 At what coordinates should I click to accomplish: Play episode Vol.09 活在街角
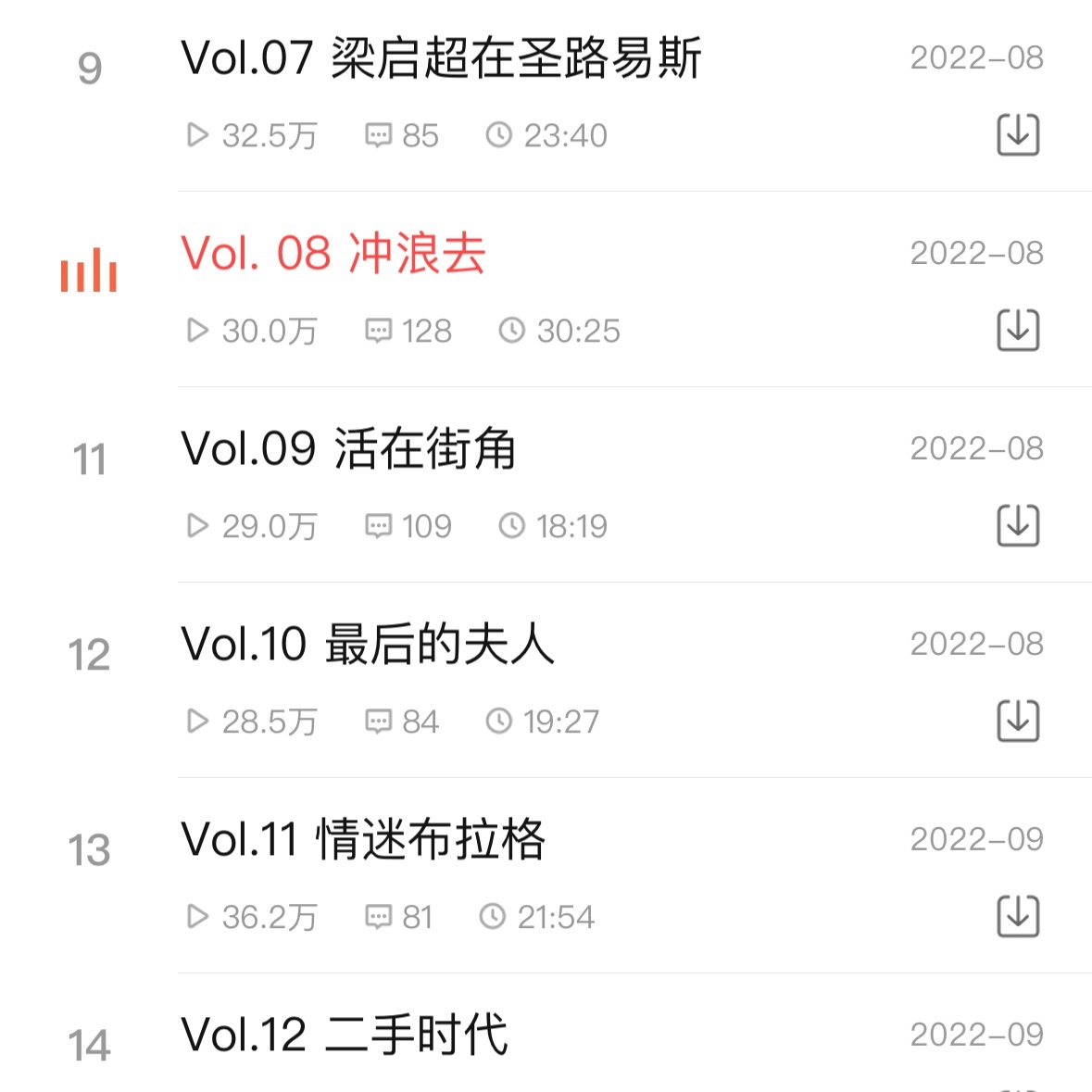(348, 450)
